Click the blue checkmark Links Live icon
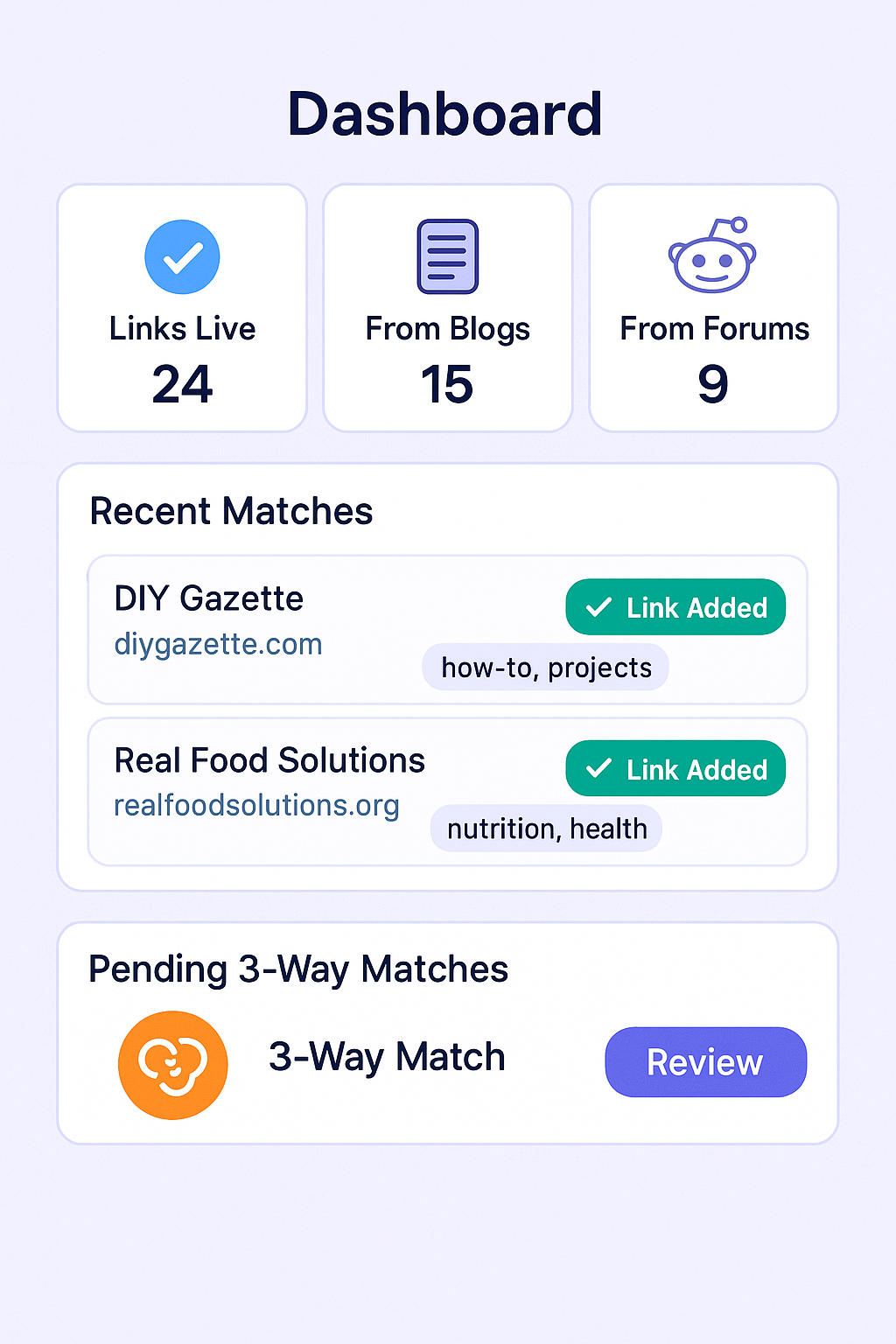The image size is (896, 1344). click(x=181, y=255)
